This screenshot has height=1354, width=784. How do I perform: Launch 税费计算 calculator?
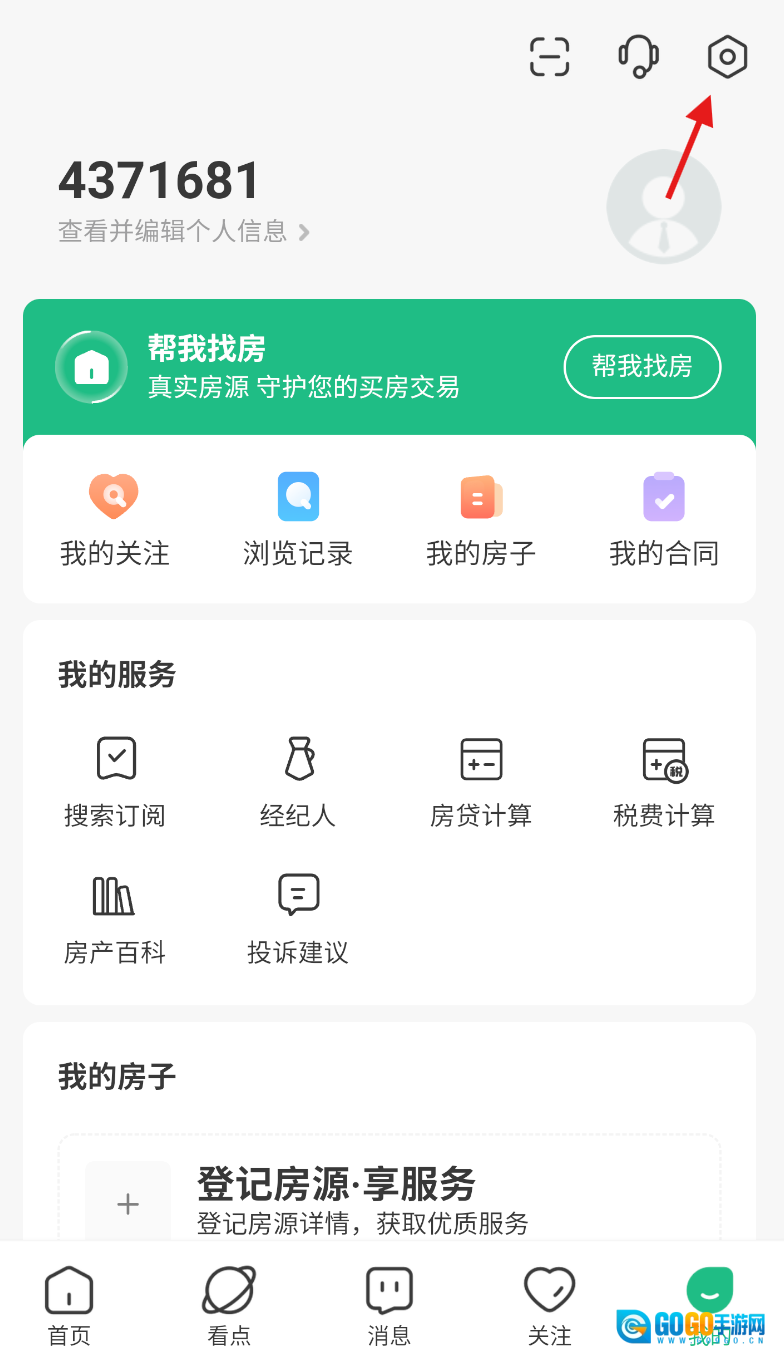point(664,783)
